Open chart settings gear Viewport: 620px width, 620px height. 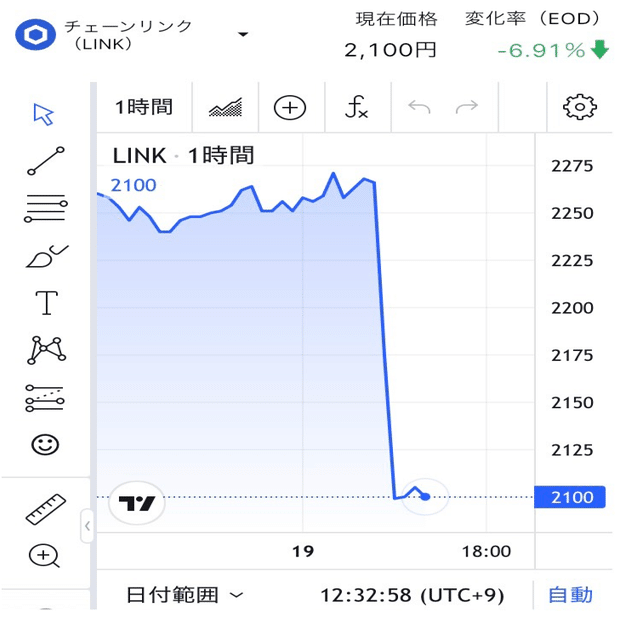click(580, 107)
